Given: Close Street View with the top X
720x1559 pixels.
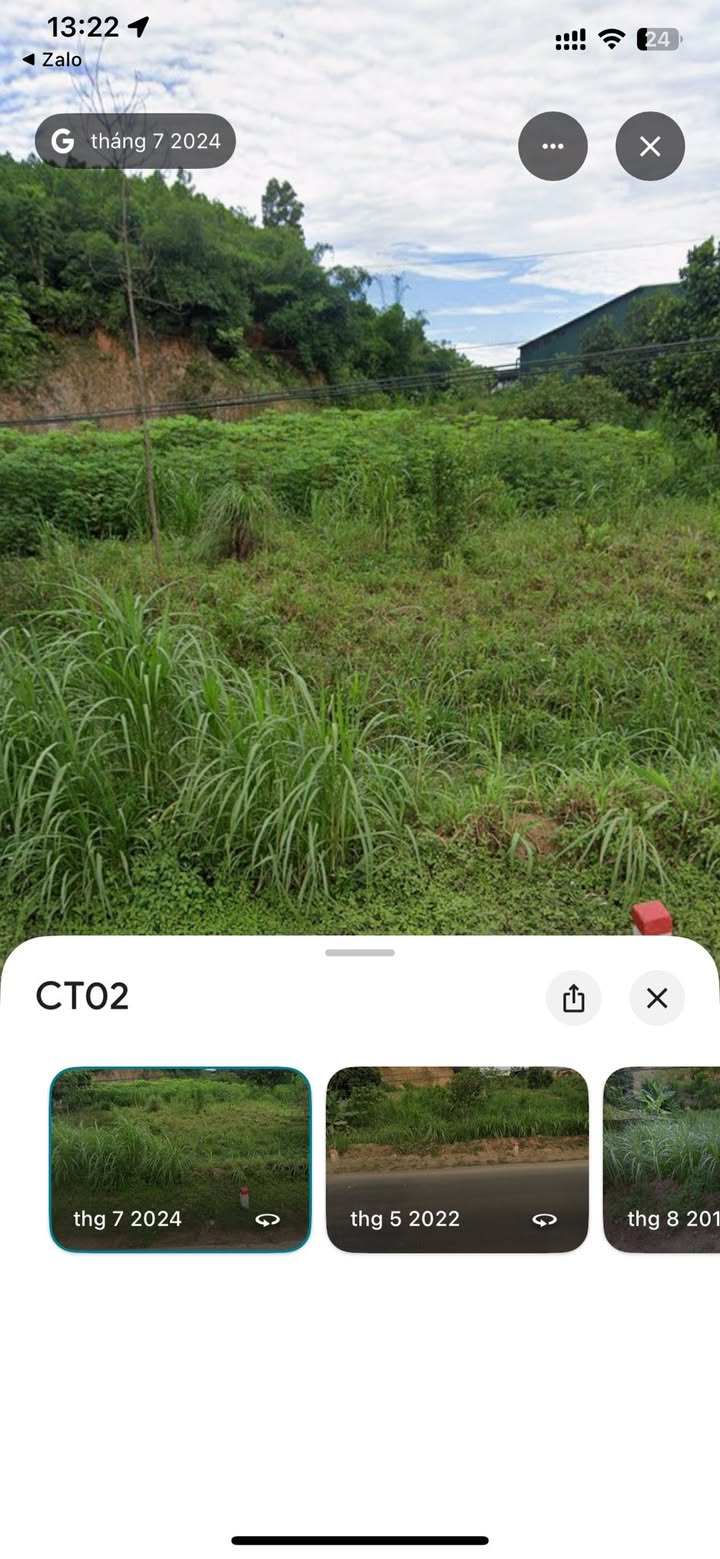Looking at the screenshot, I should click(x=650, y=146).
